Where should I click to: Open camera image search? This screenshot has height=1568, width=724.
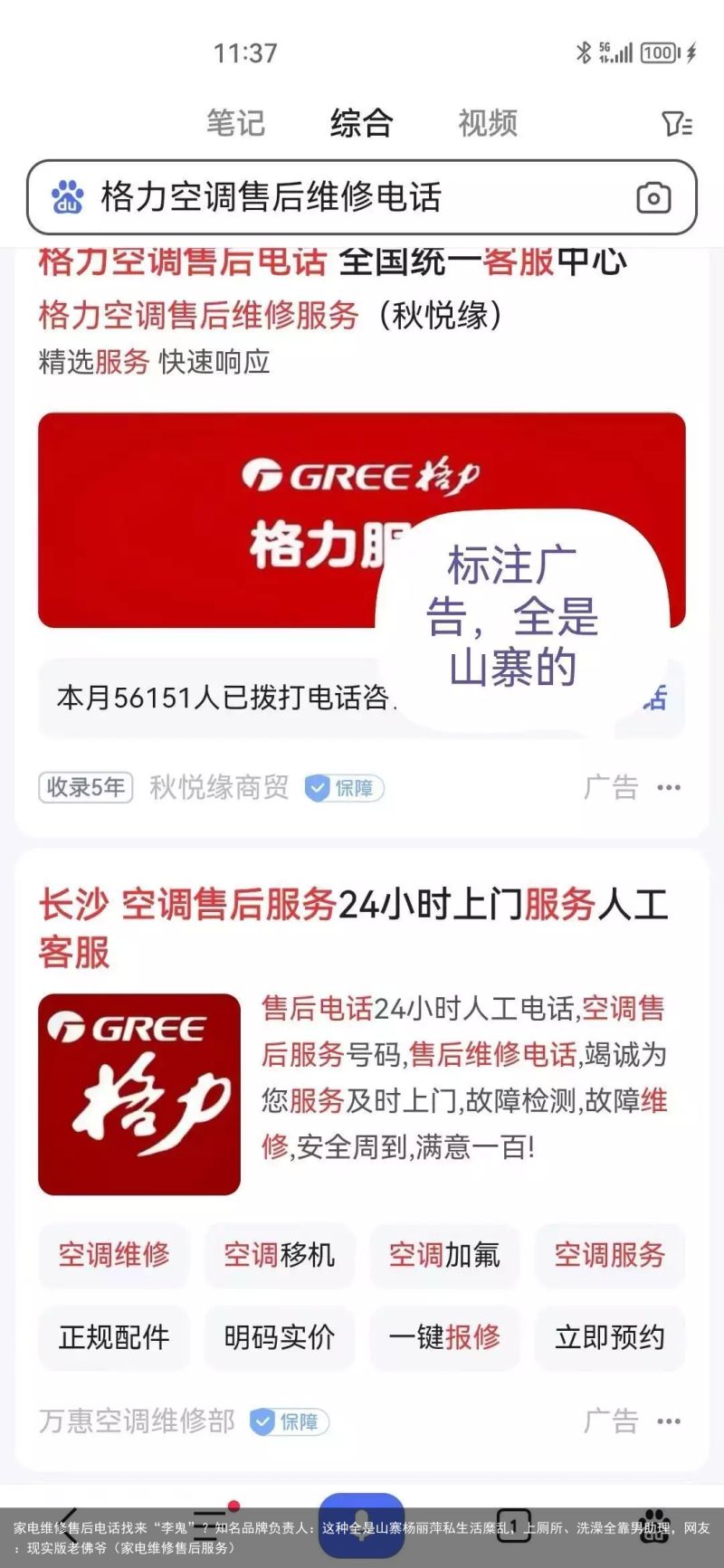653,197
